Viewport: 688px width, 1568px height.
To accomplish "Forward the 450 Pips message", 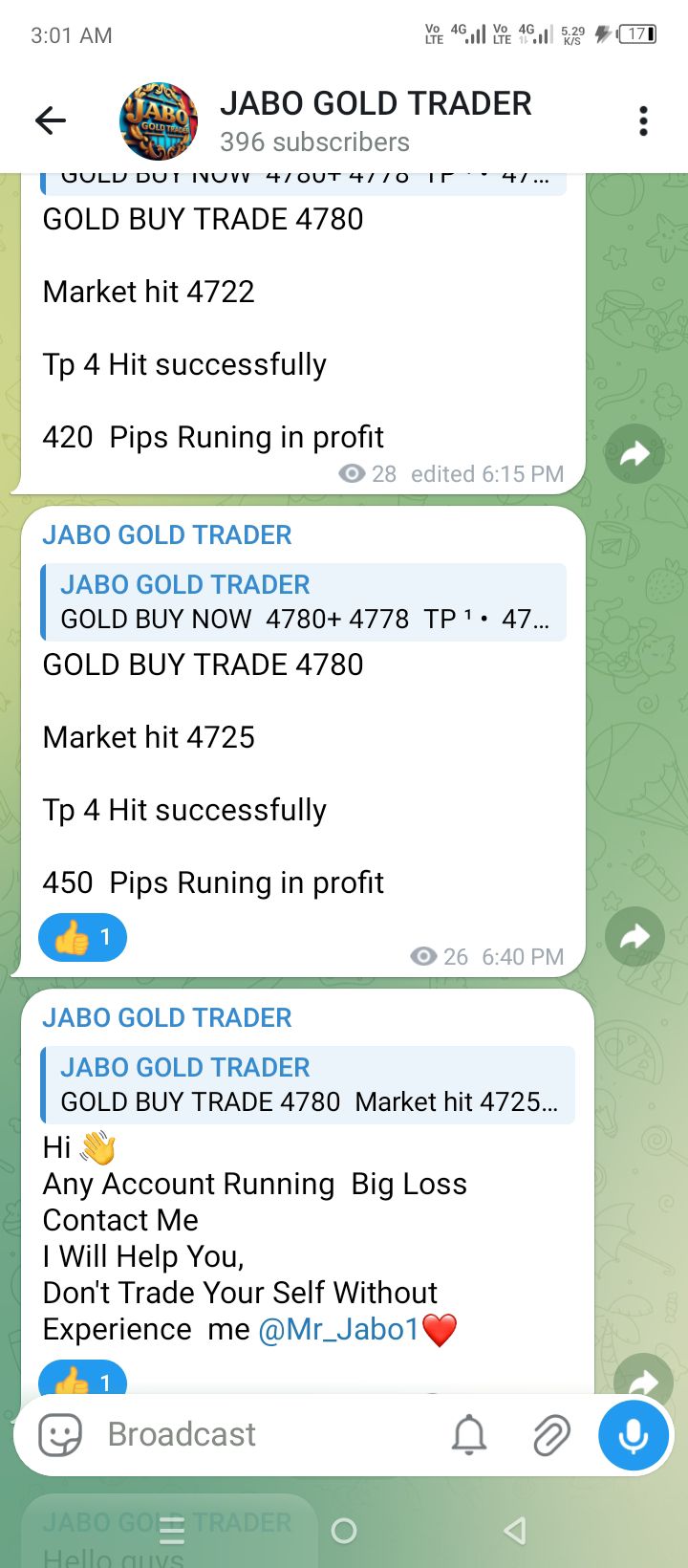I will (x=634, y=937).
